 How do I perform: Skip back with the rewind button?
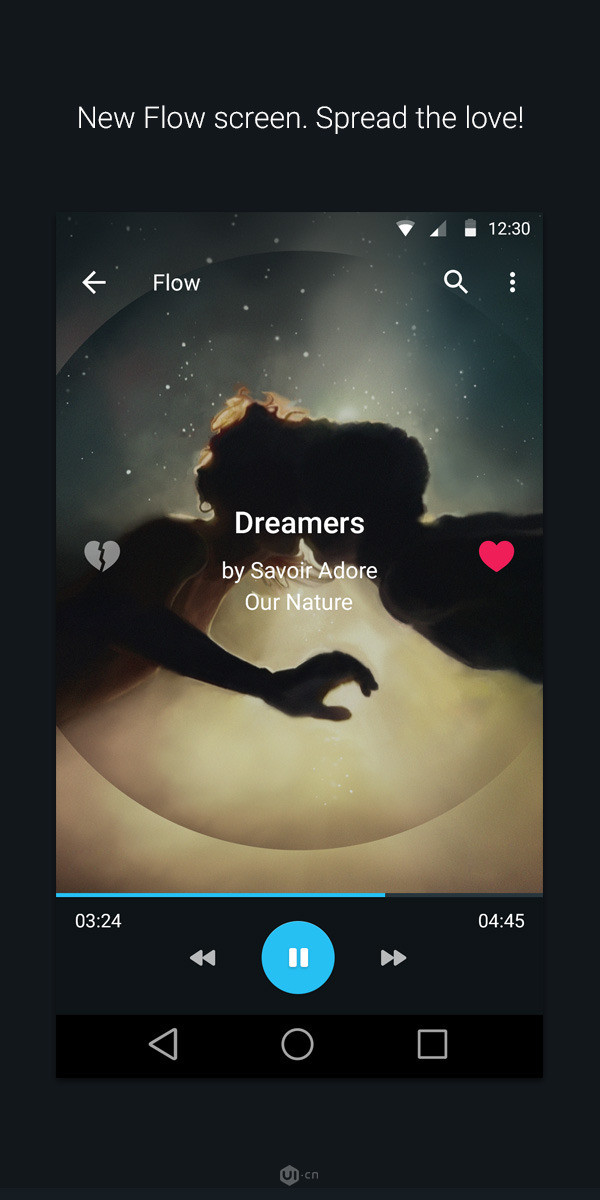tap(203, 958)
